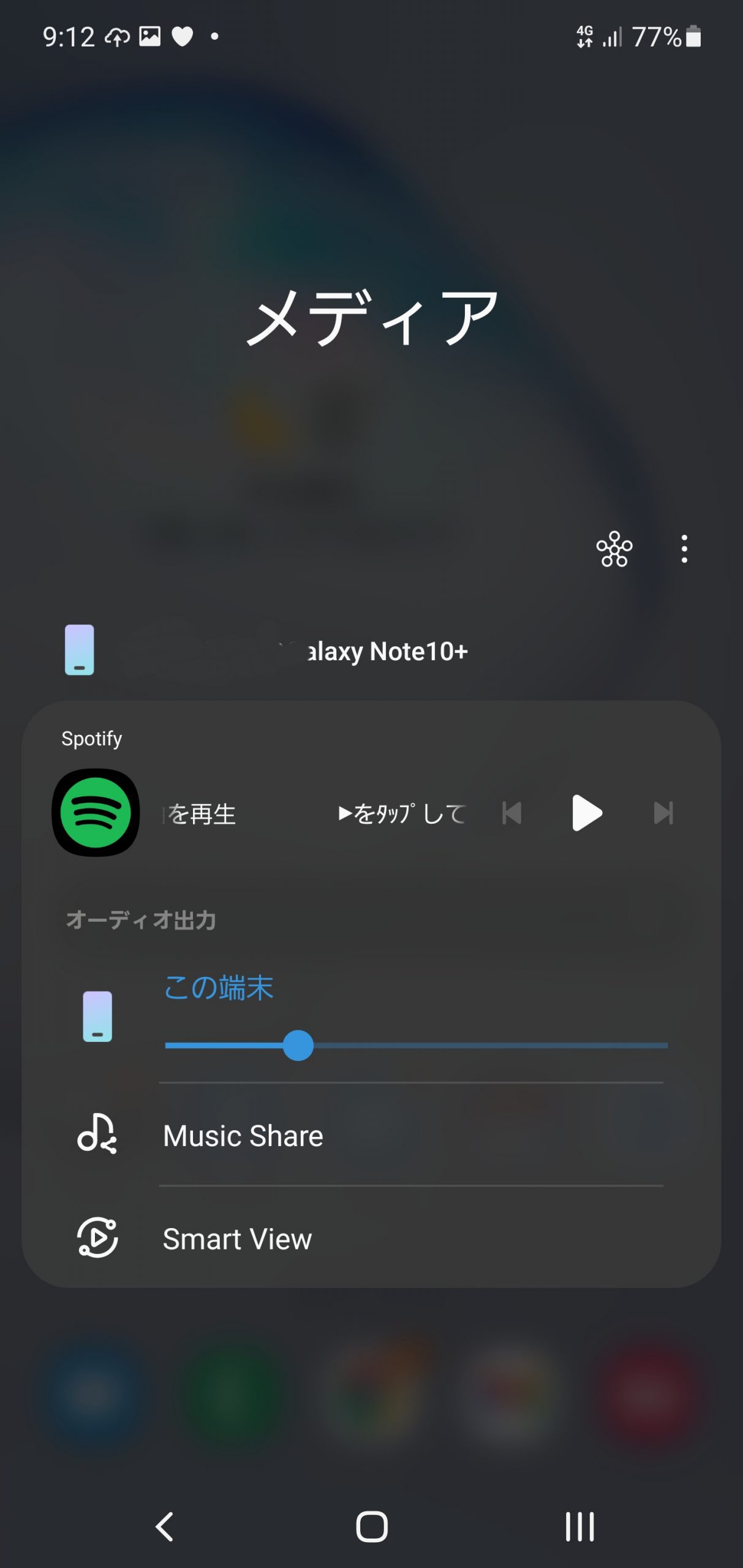Open the three-dot overflow menu
This screenshot has height=1568, width=743.
684,549
